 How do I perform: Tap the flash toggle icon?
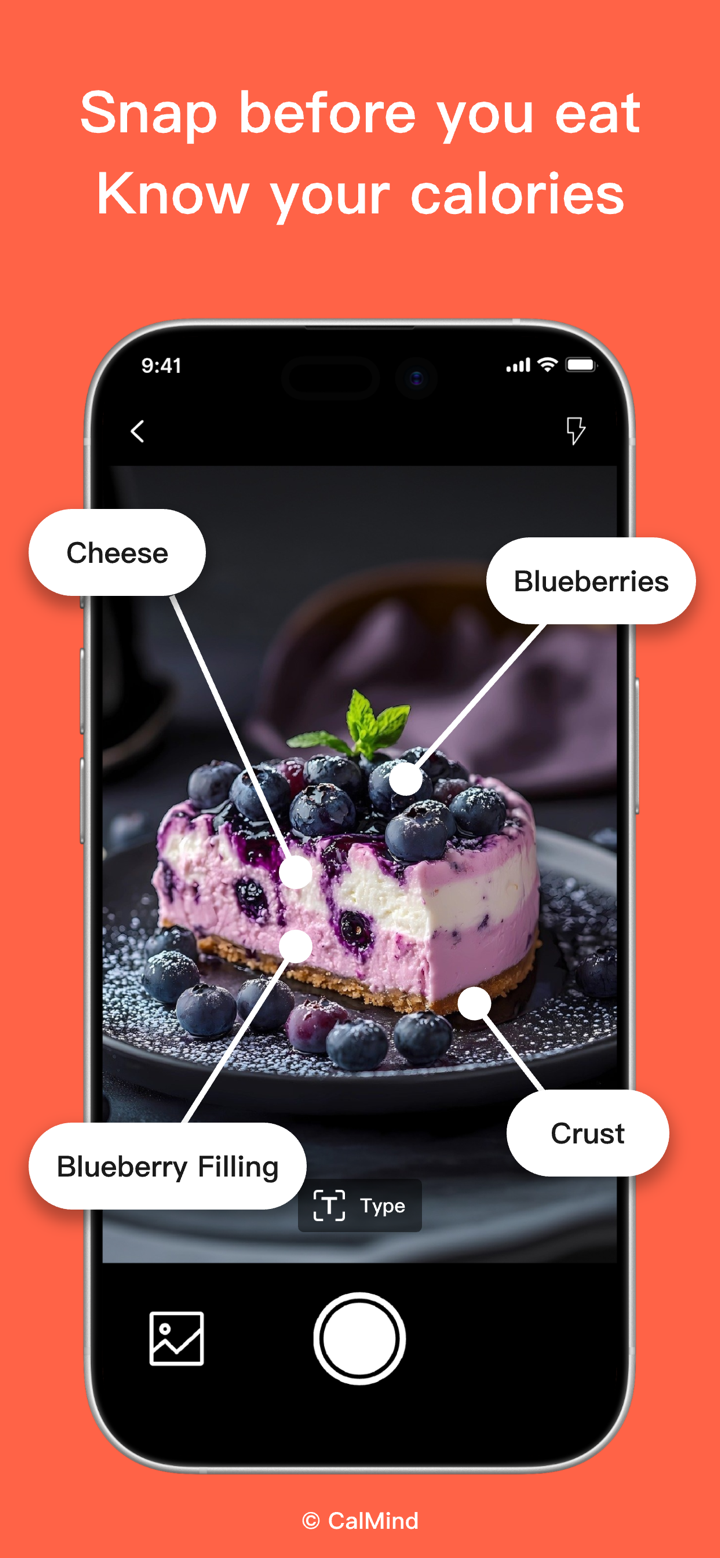pyautogui.click(x=575, y=430)
